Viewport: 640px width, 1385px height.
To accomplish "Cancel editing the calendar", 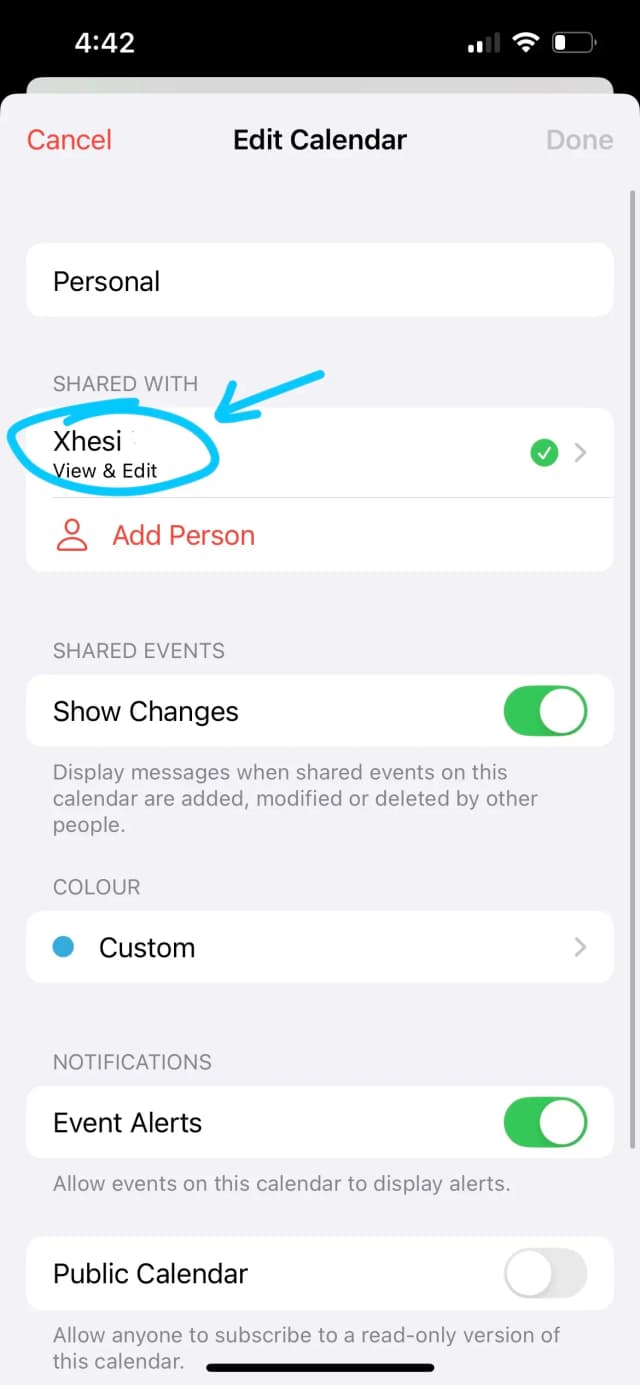I will [x=69, y=140].
